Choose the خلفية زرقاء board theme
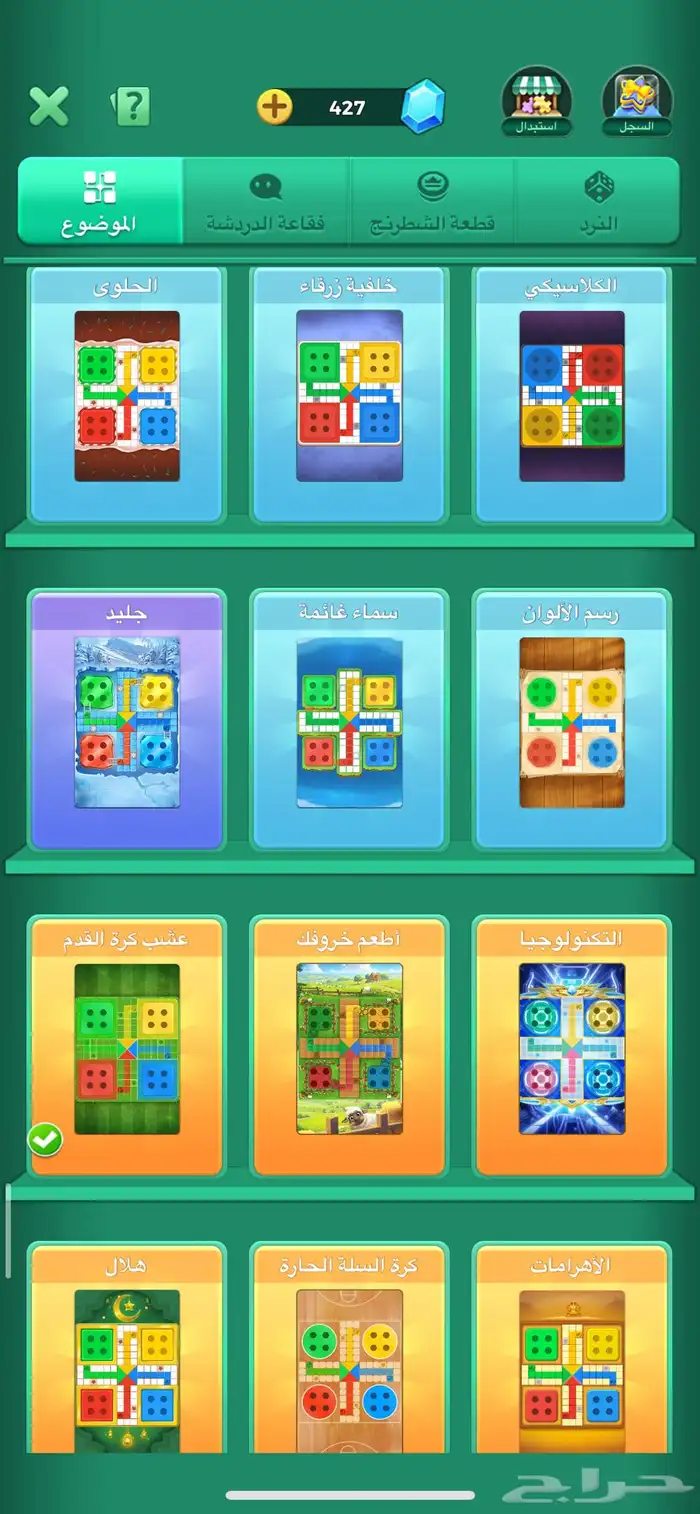 click(349, 395)
